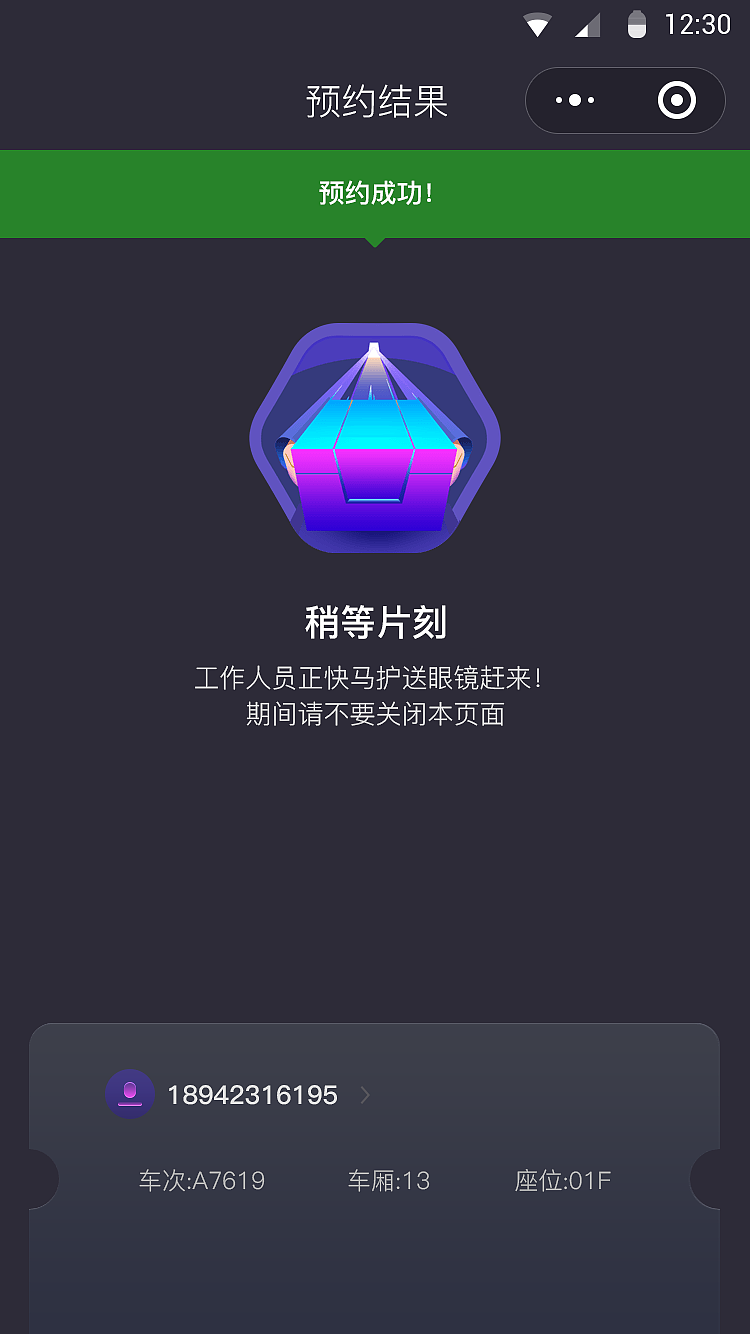Select the 预约结果 page title
Viewport: 750px width, 1334px height.
377,100
